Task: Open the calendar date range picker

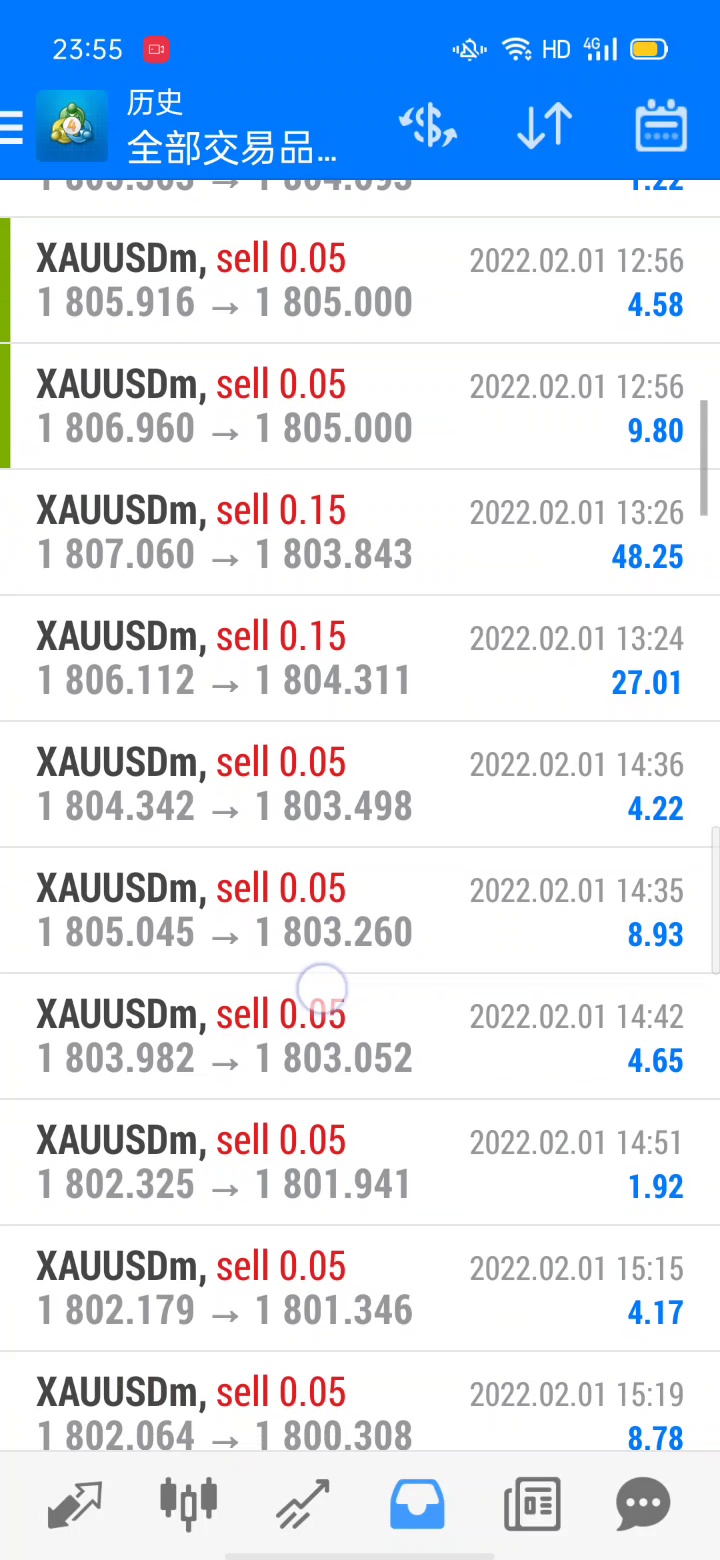Action: (660, 128)
